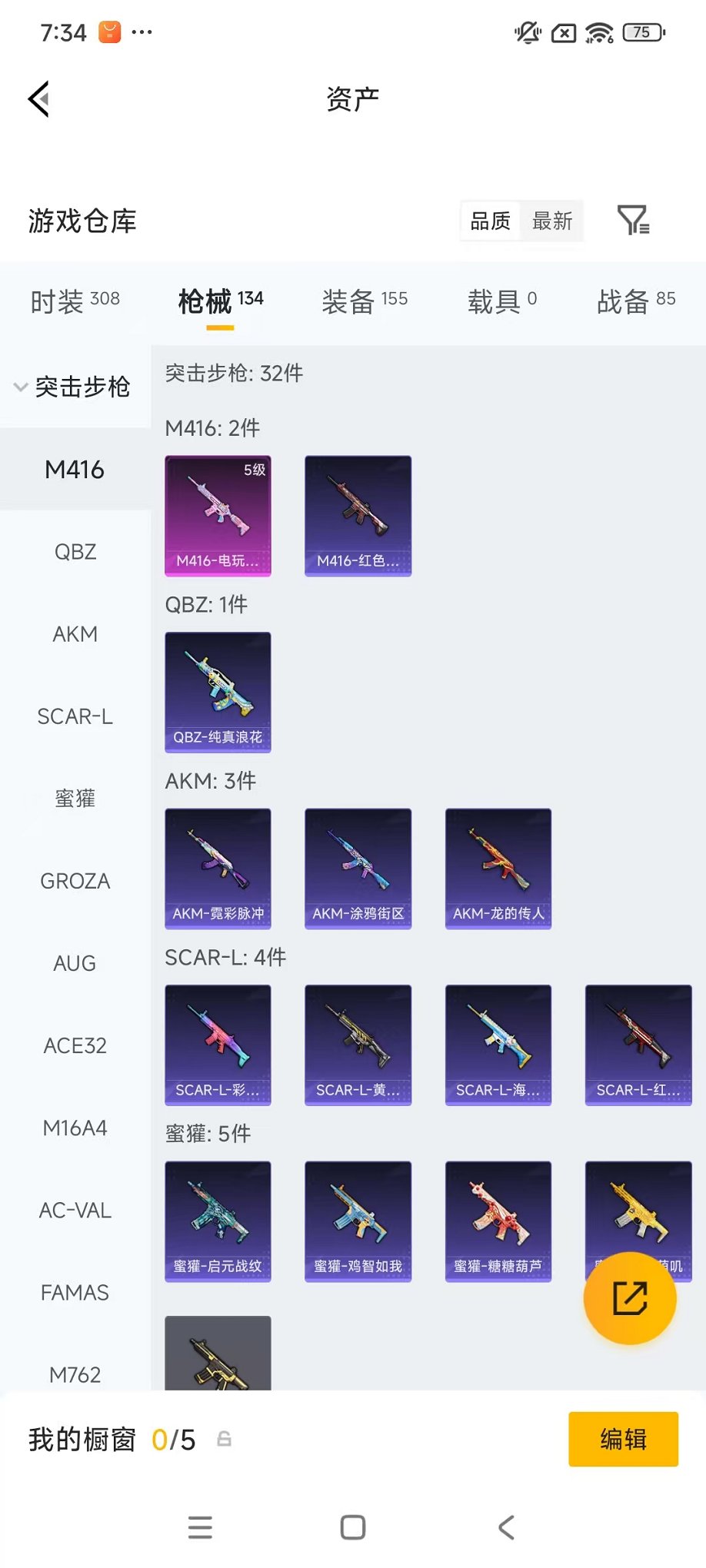Go to the home screen
The width and height of the screenshot is (706, 1568).
click(353, 1527)
